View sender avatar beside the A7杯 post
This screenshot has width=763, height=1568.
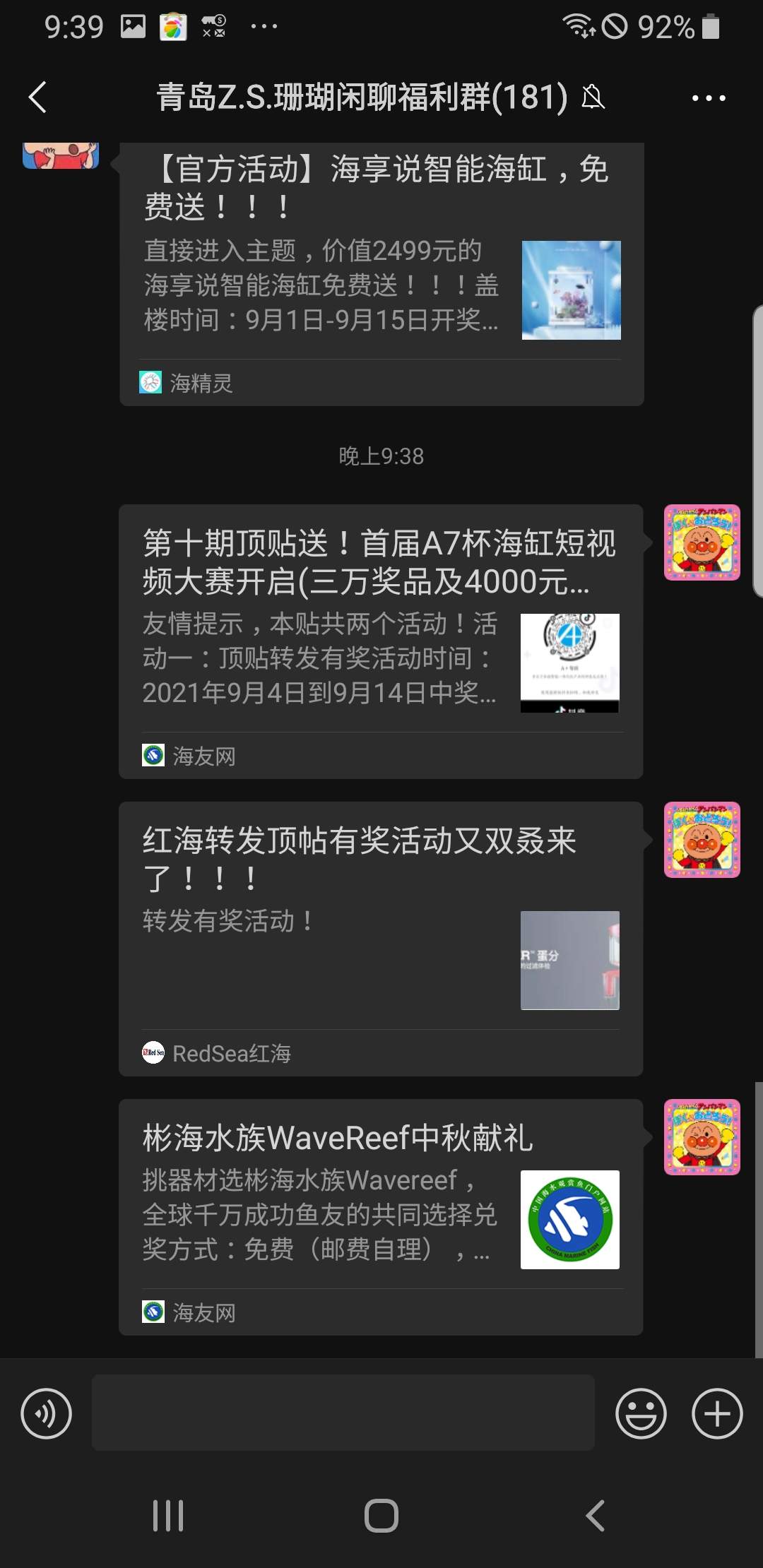(702, 542)
